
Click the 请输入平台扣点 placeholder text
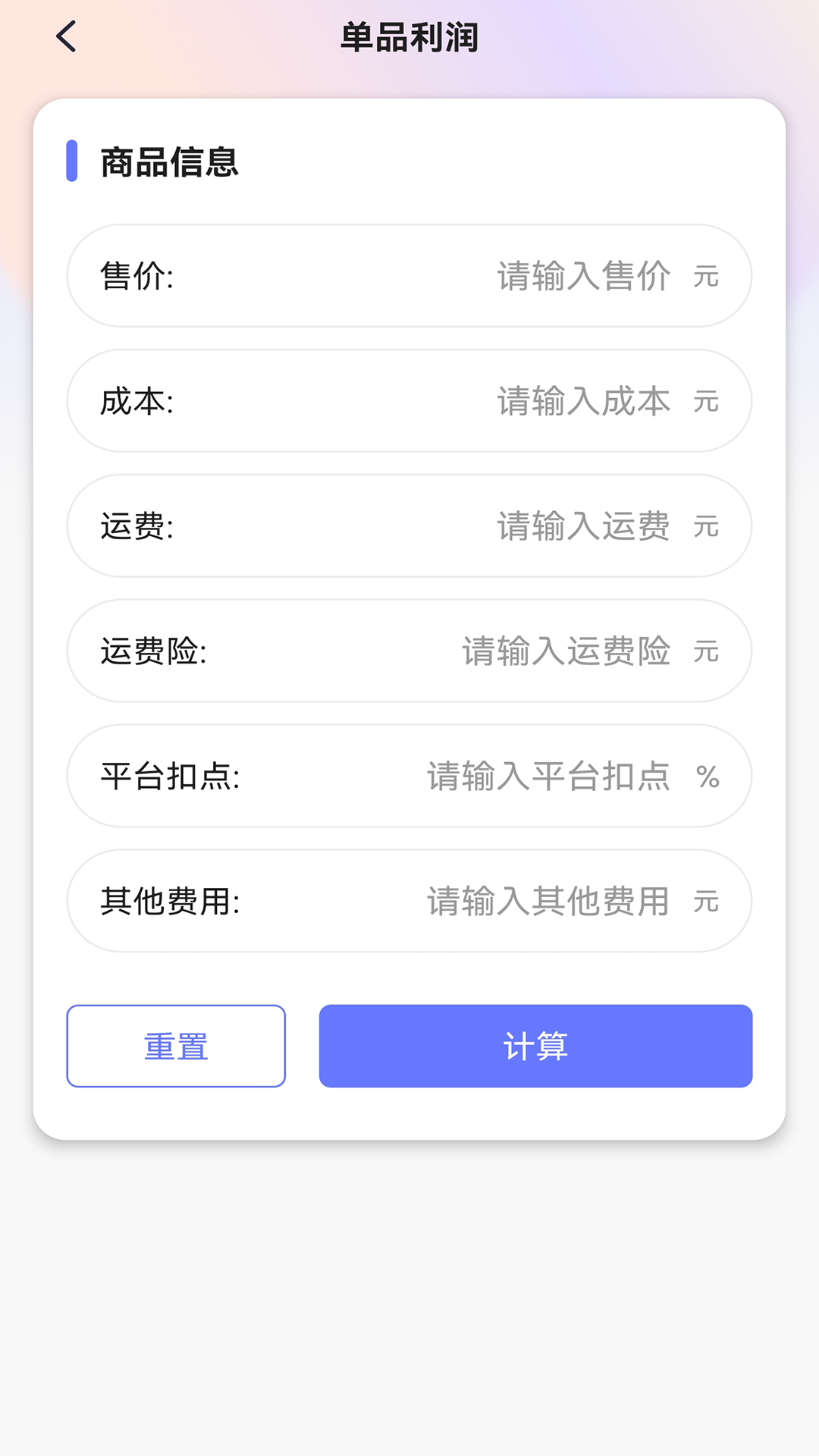point(548,776)
